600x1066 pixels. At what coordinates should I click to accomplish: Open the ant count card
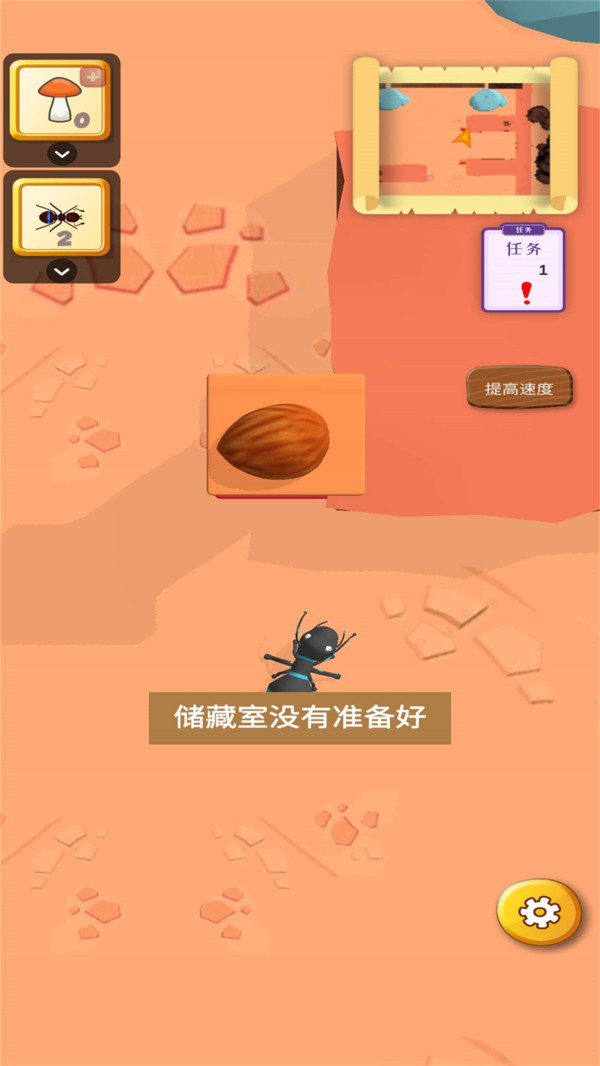[60, 218]
